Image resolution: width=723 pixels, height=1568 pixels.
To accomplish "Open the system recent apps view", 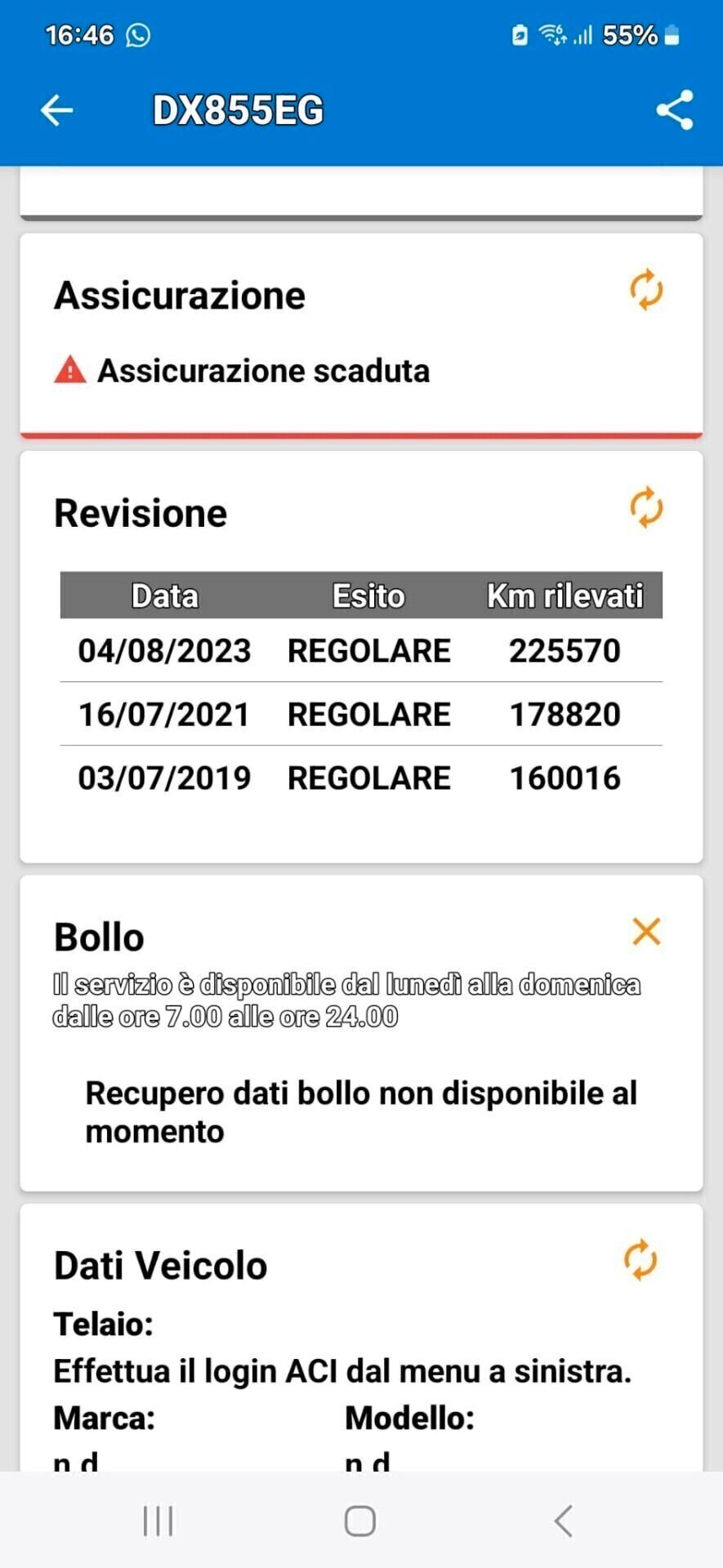I will click(158, 1521).
